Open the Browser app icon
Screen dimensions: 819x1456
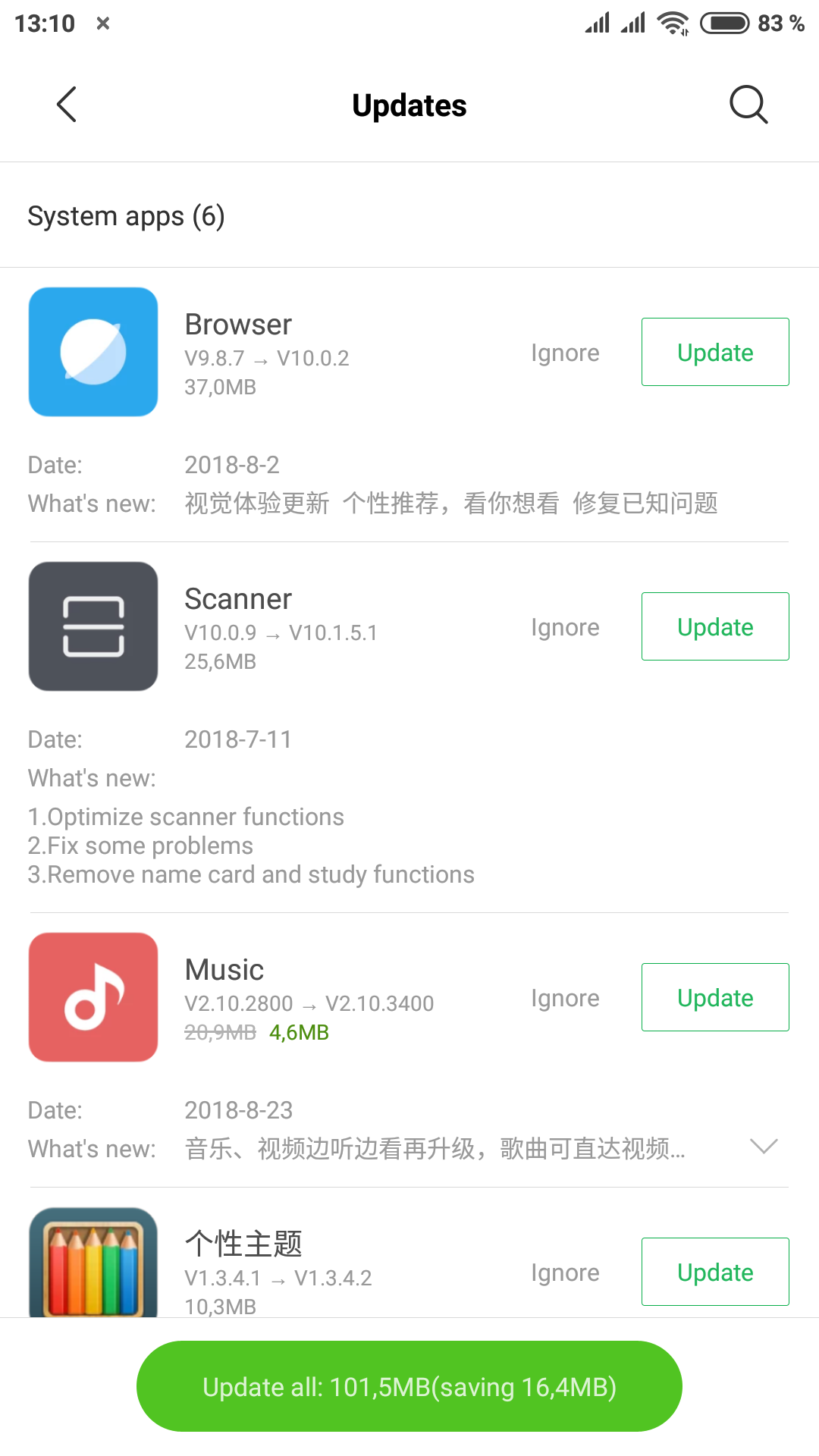[x=93, y=352]
